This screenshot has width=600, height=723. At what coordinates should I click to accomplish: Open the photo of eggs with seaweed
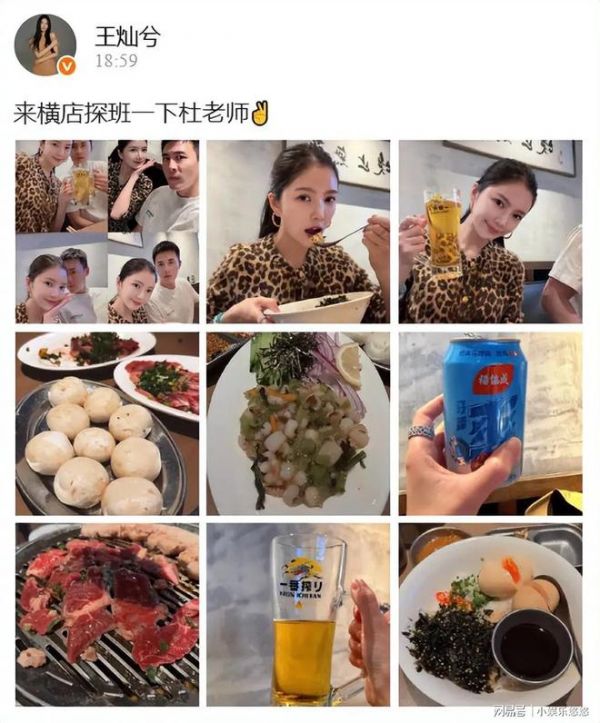pos(490,614)
